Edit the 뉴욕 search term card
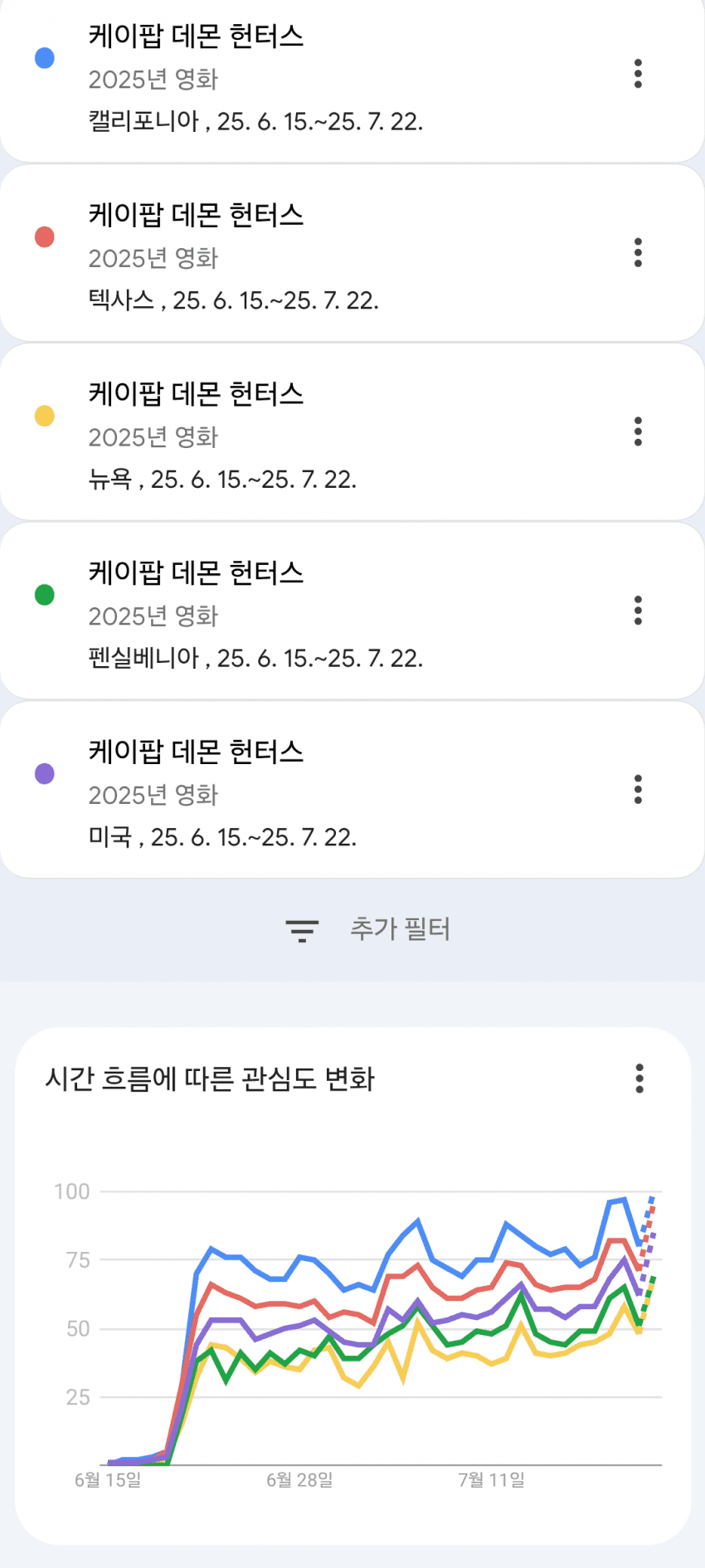 click(x=222, y=436)
